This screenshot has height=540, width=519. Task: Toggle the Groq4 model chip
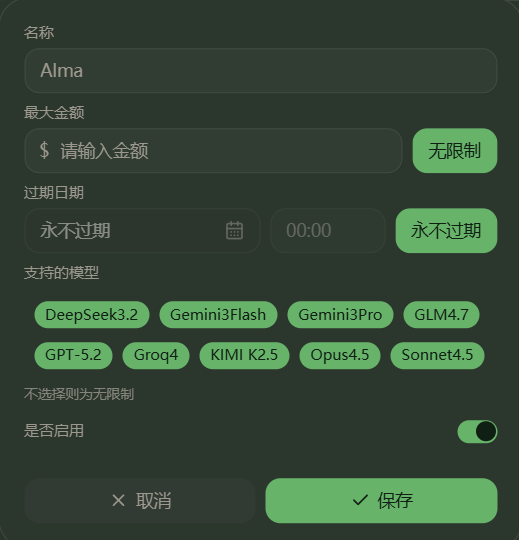[x=156, y=355]
